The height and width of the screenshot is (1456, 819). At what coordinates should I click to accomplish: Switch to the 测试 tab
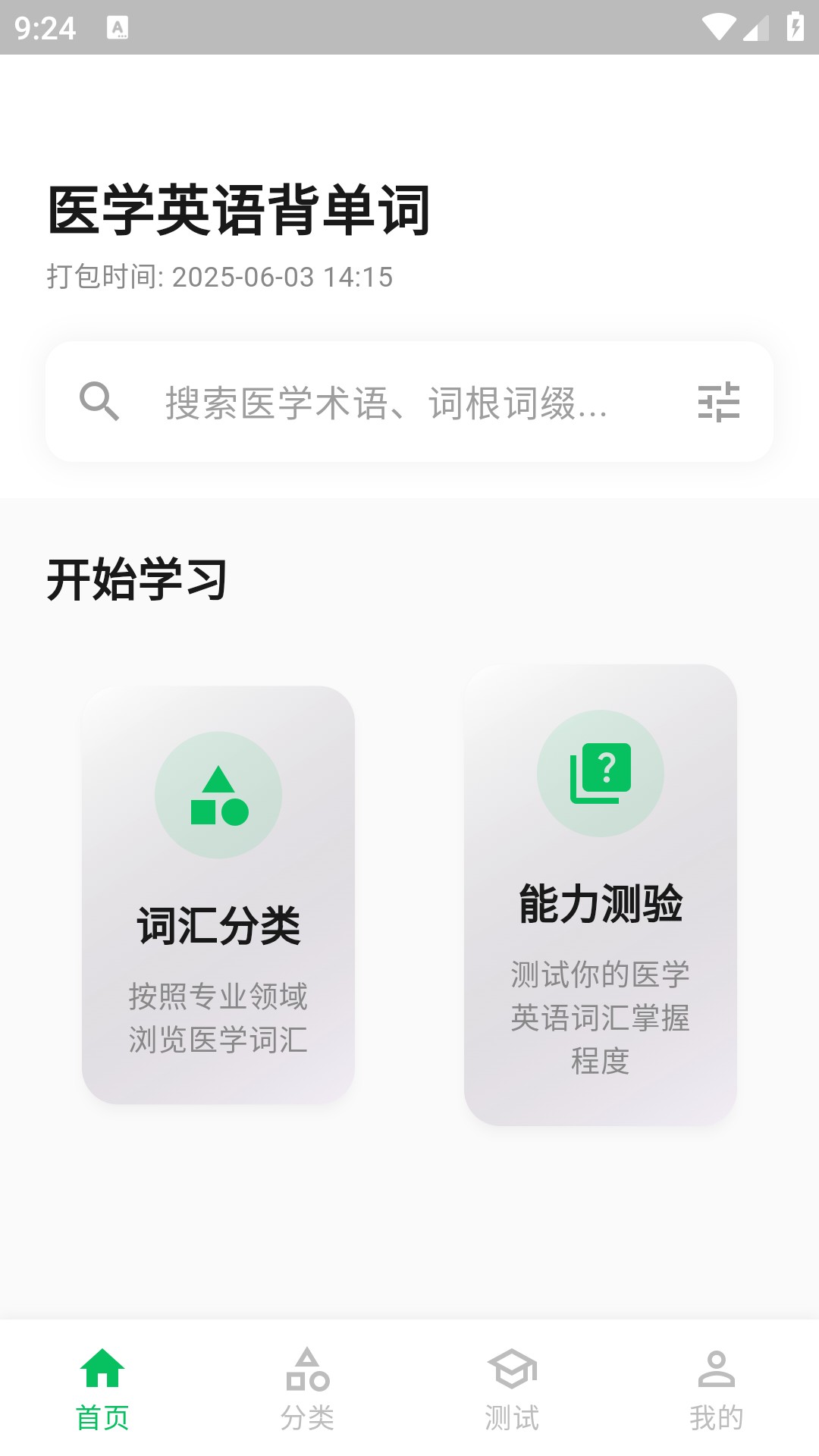coord(512,1389)
